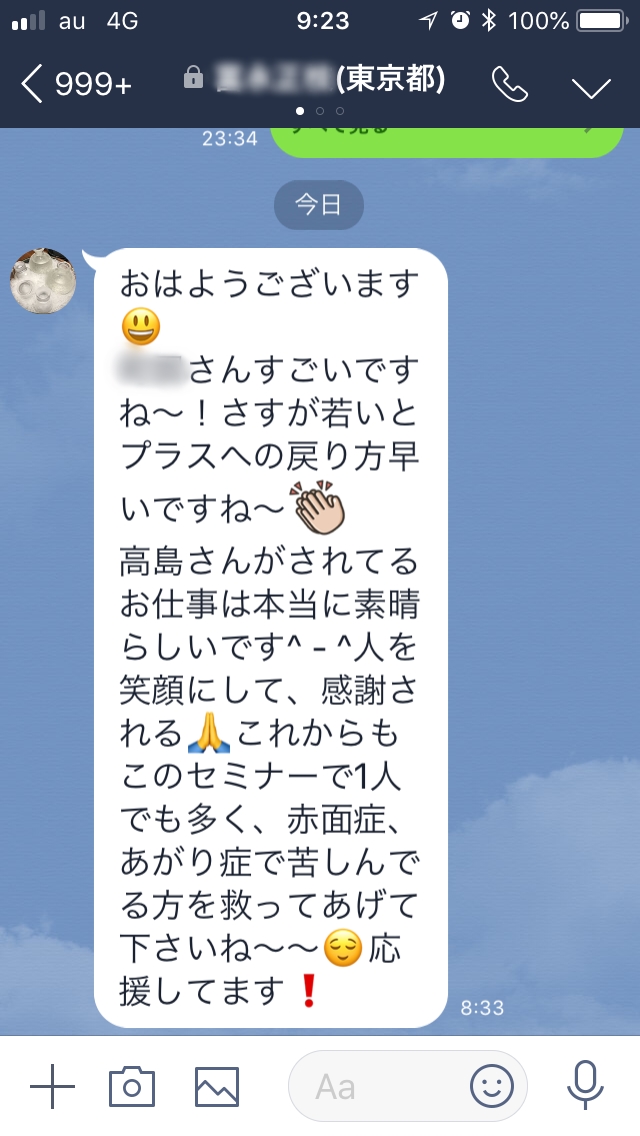This screenshot has height=1136, width=640.
Task: Expand the chat options dropdown arrow
Action: tap(591, 88)
